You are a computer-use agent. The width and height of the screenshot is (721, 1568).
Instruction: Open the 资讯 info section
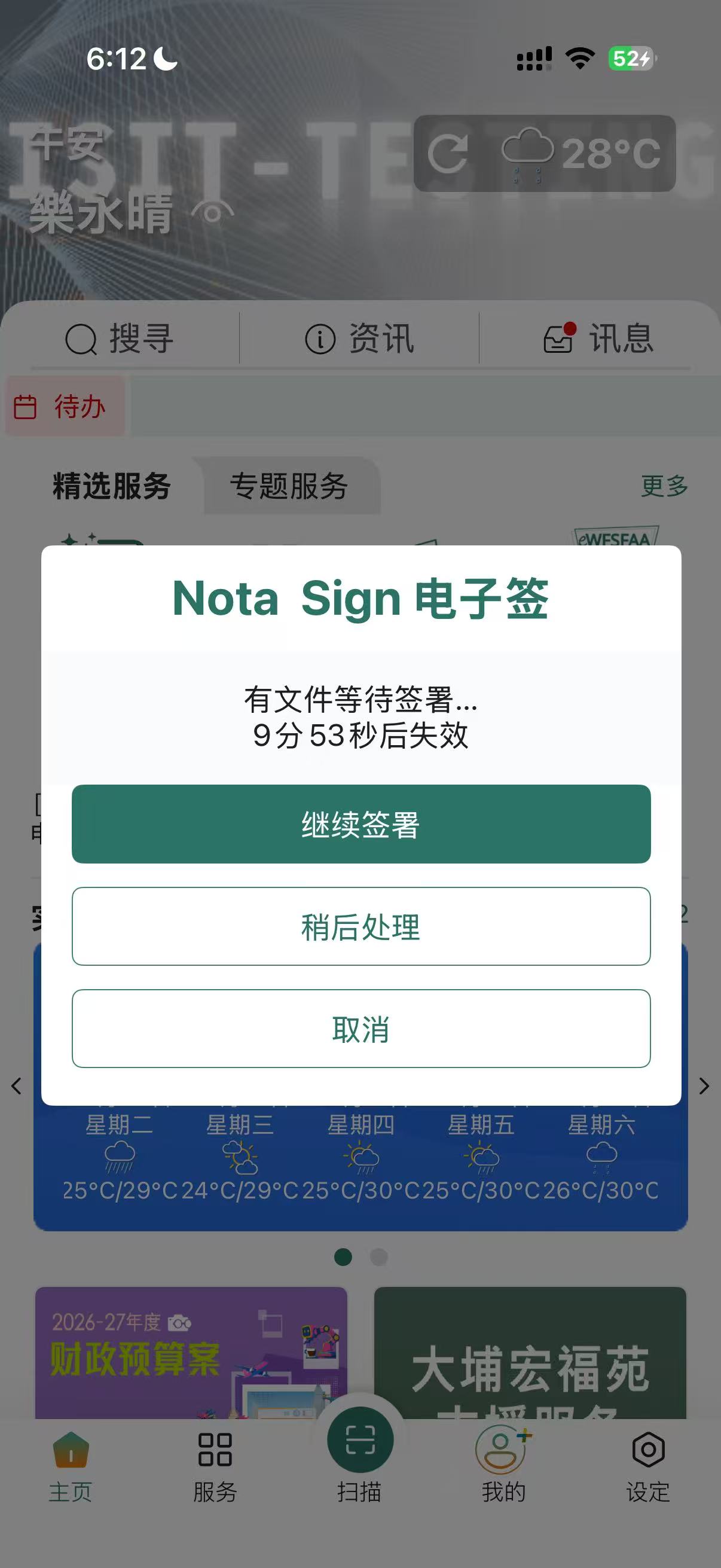click(x=359, y=338)
